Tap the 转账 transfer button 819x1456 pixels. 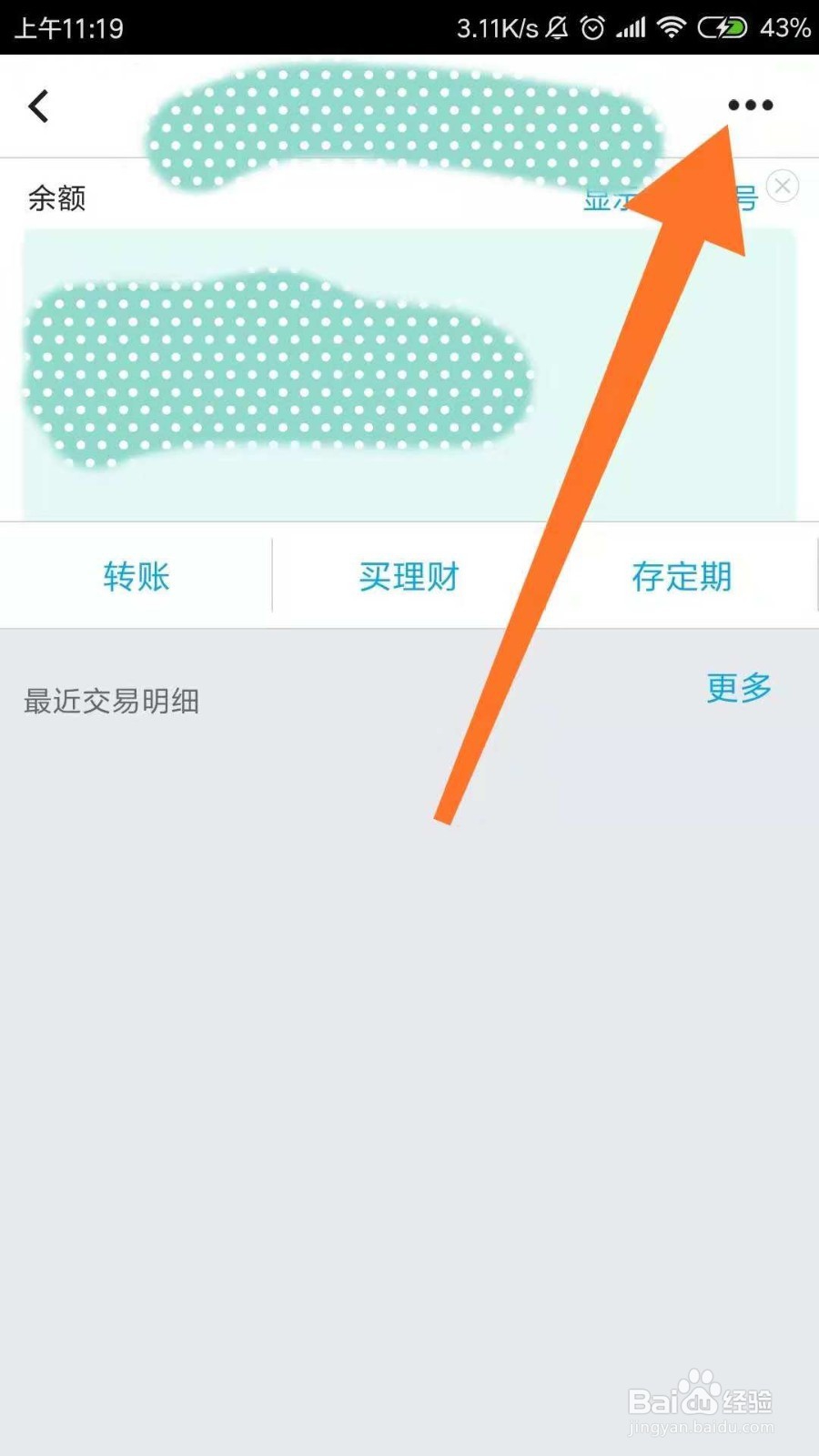(x=135, y=576)
